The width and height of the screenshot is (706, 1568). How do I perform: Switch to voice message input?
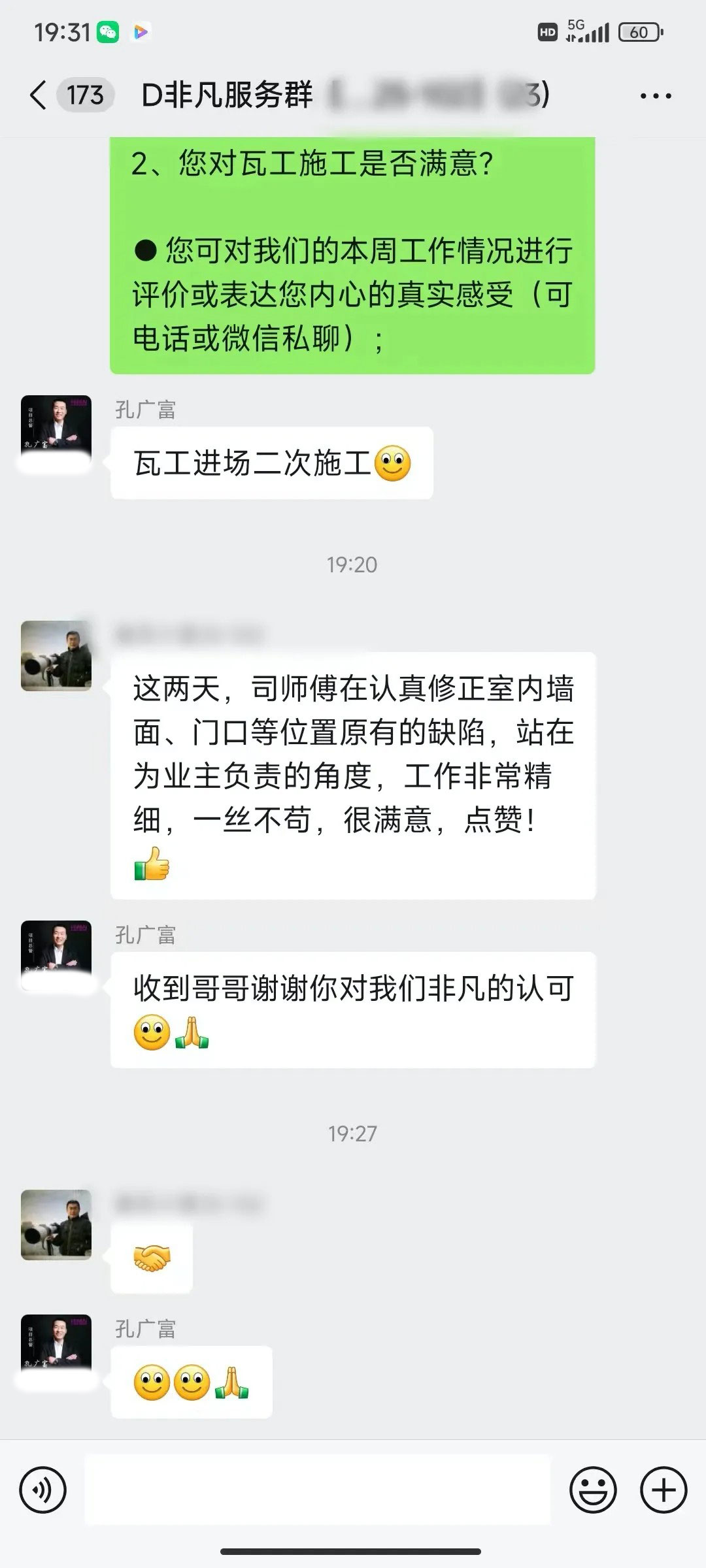tap(43, 1491)
